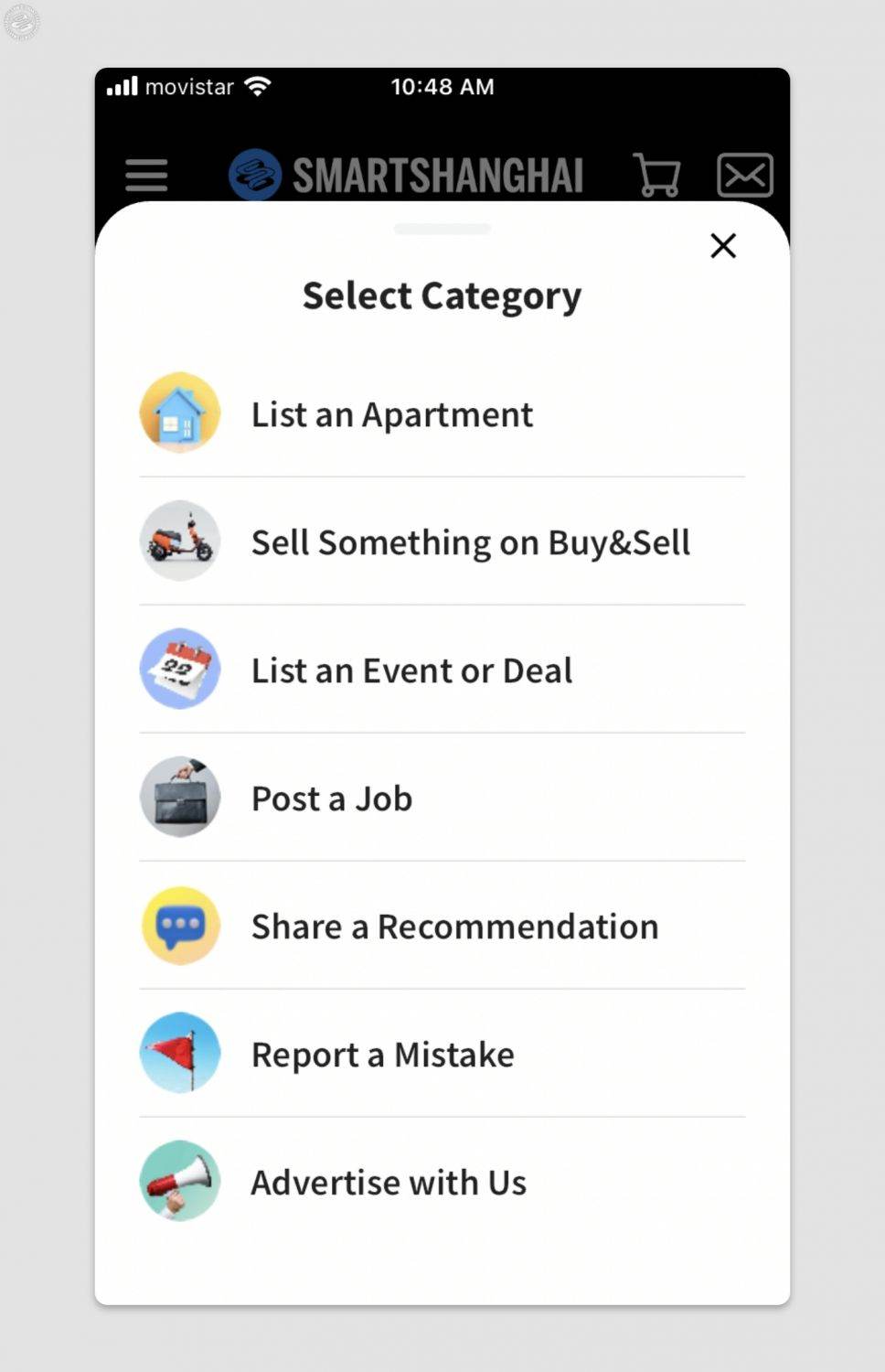Open the hamburger navigation menu
This screenshot has height=1372, width=885.
[x=145, y=176]
